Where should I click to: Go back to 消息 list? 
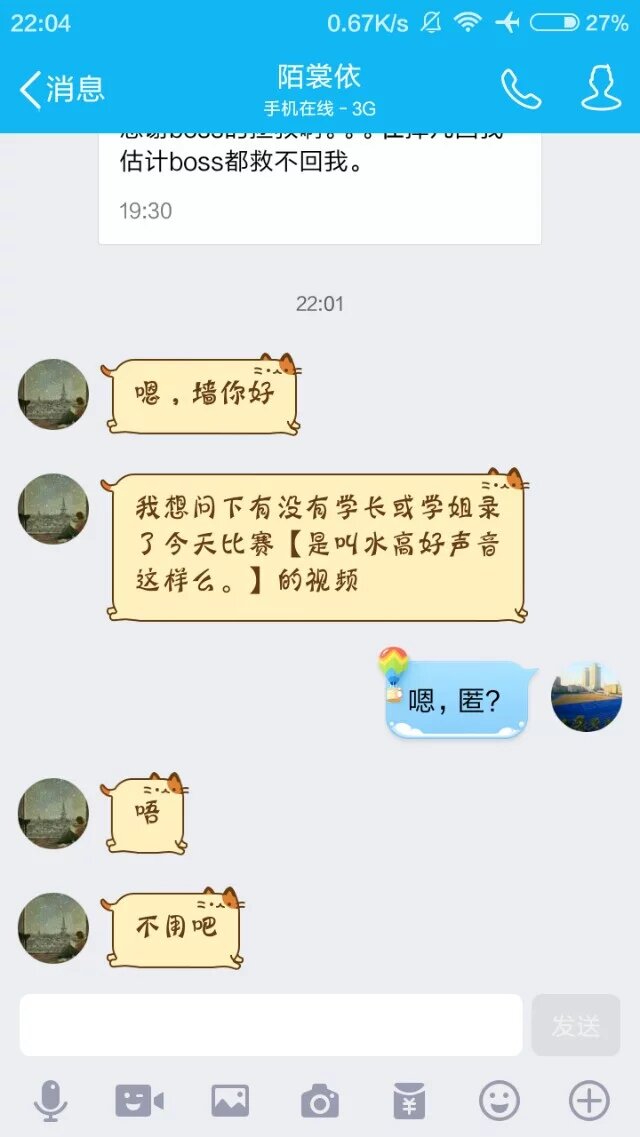62,89
